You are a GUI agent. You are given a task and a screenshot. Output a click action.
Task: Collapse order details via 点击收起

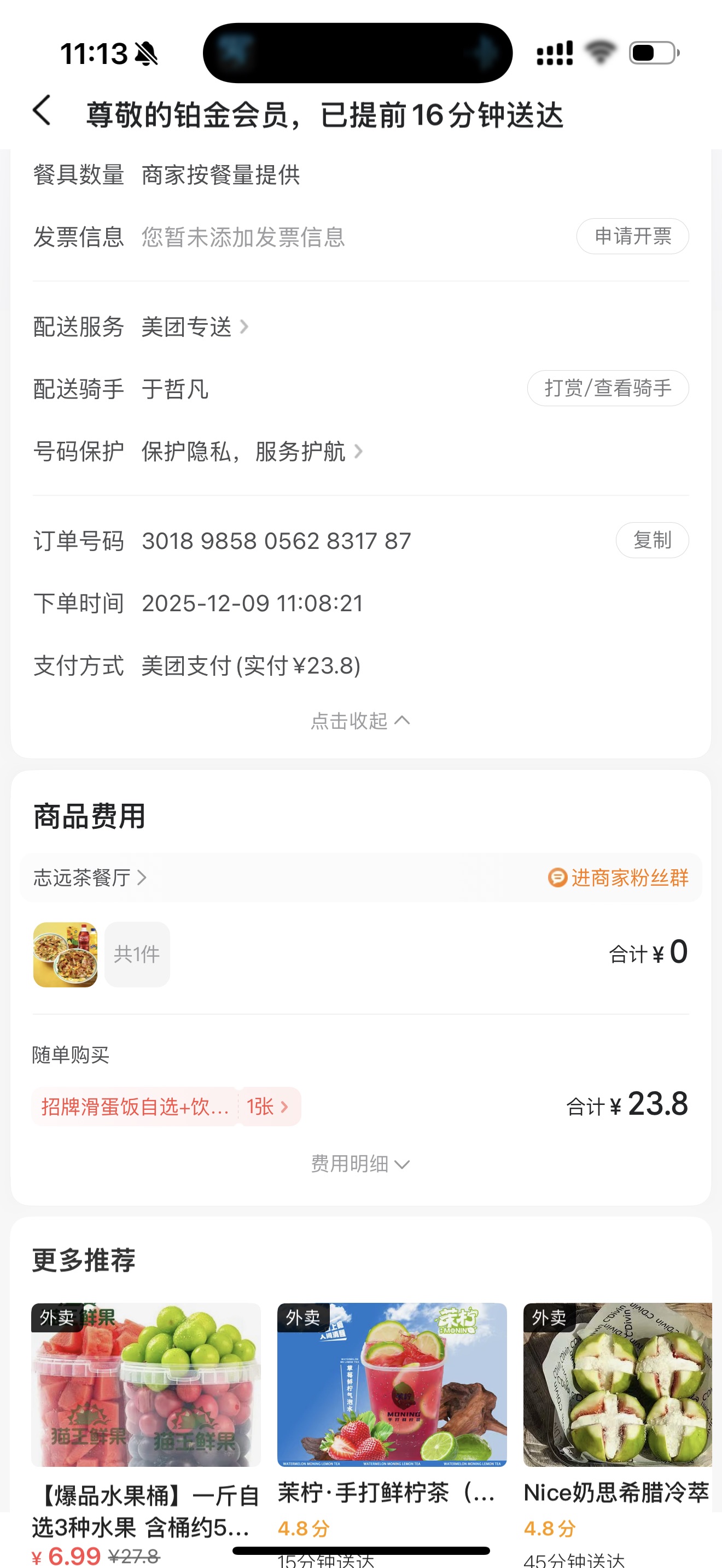360,721
